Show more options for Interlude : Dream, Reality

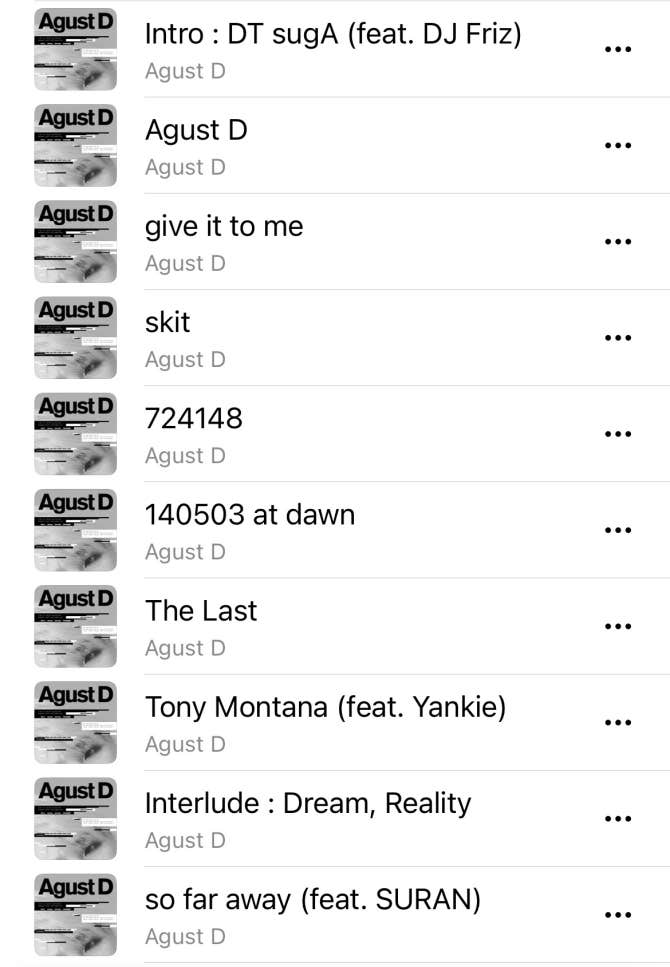coord(618,818)
